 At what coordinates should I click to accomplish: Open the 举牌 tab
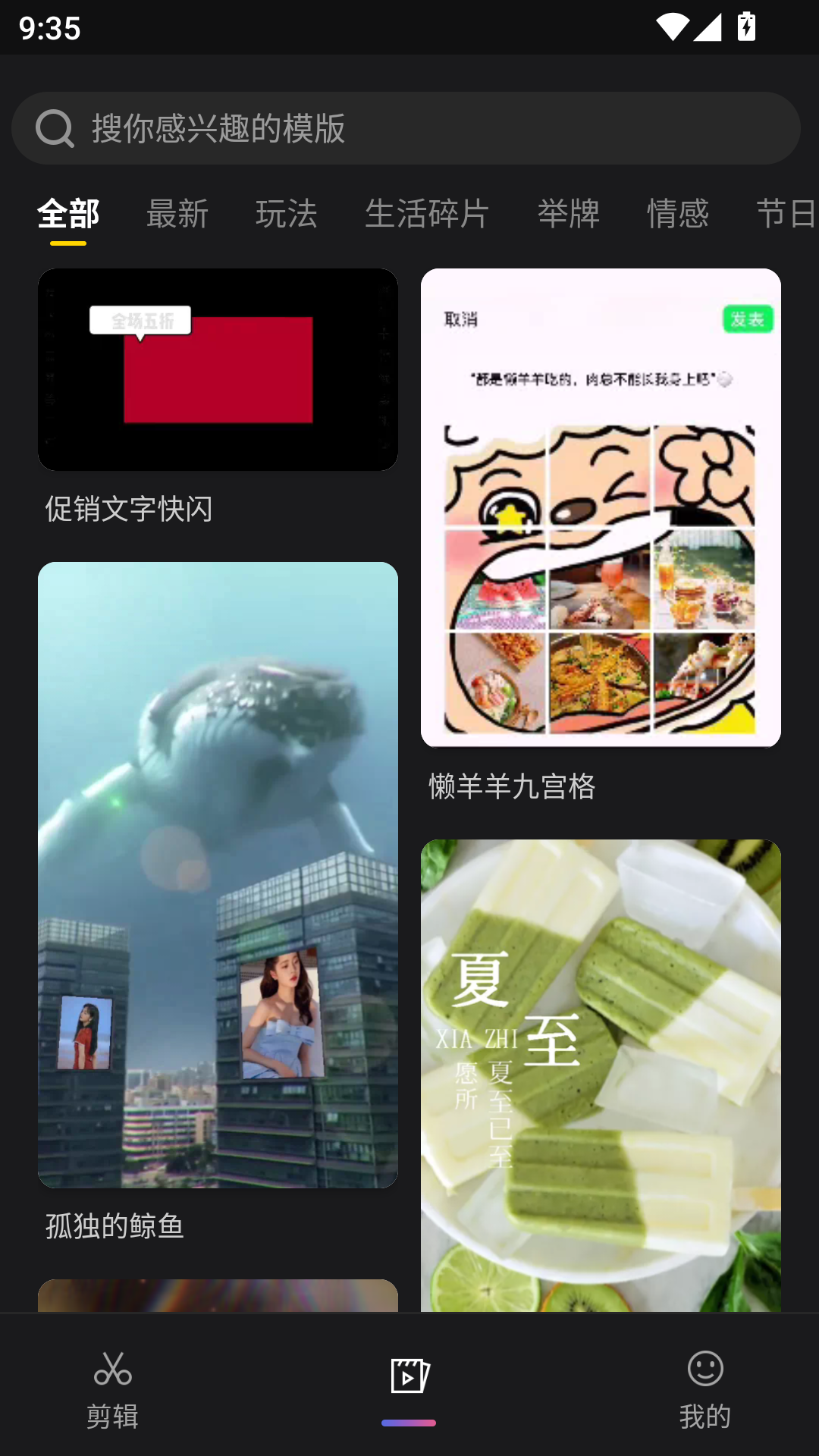coord(569,214)
